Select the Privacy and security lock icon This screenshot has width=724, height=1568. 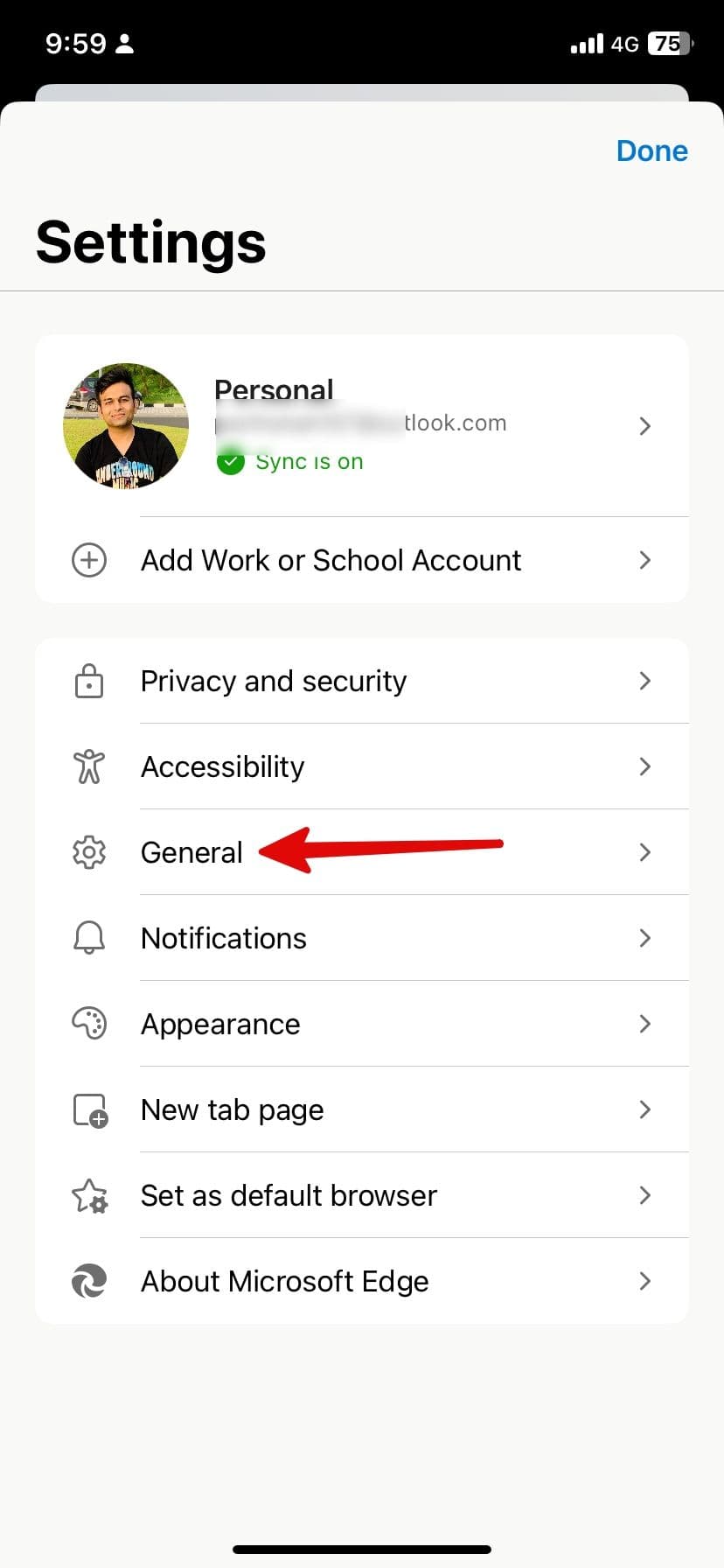point(88,681)
